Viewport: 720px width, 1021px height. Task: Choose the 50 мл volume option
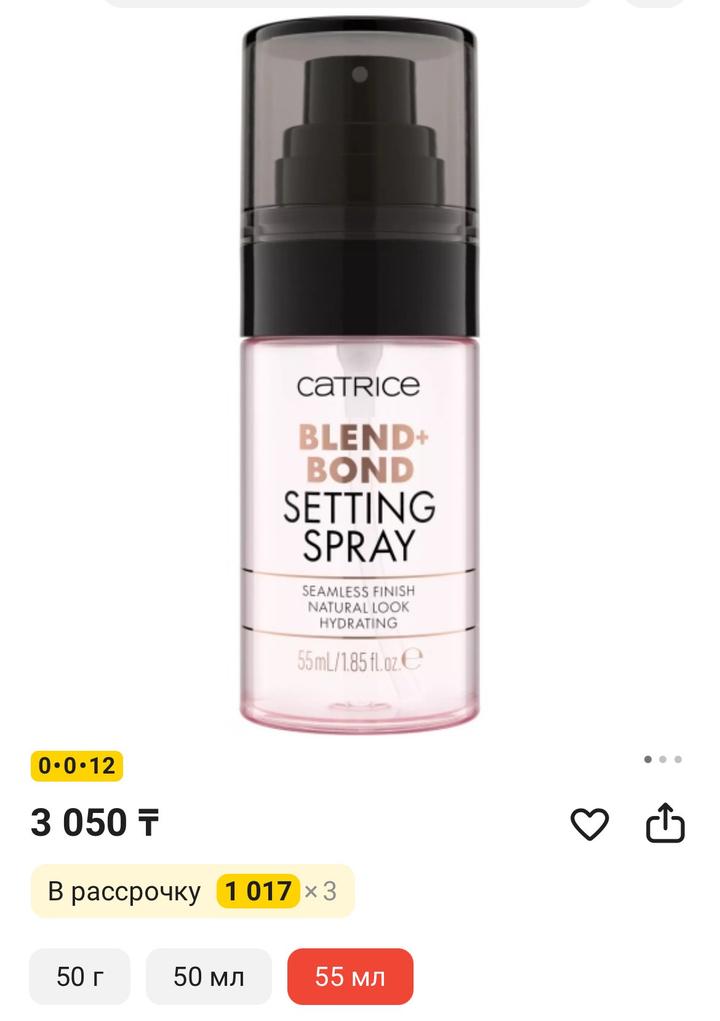(208, 977)
